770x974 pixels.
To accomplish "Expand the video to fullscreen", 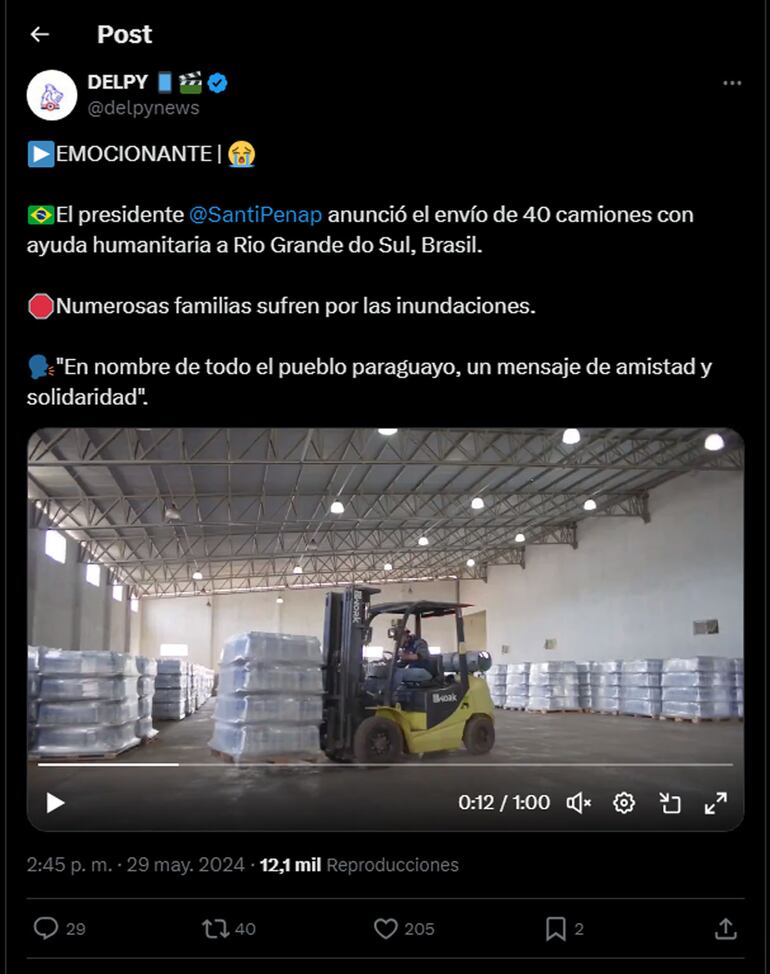I will pyautogui.click(x=718, y=802).
